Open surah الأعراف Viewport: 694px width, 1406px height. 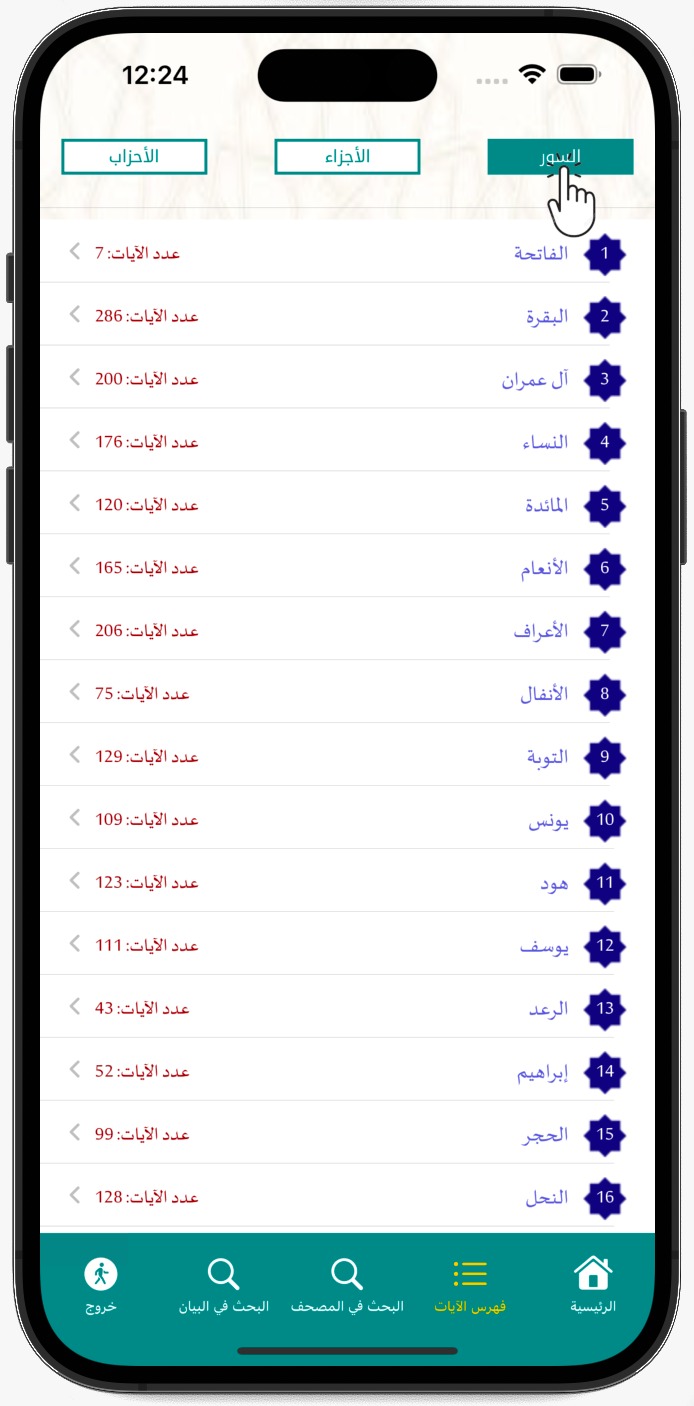(x=347, y=630)
